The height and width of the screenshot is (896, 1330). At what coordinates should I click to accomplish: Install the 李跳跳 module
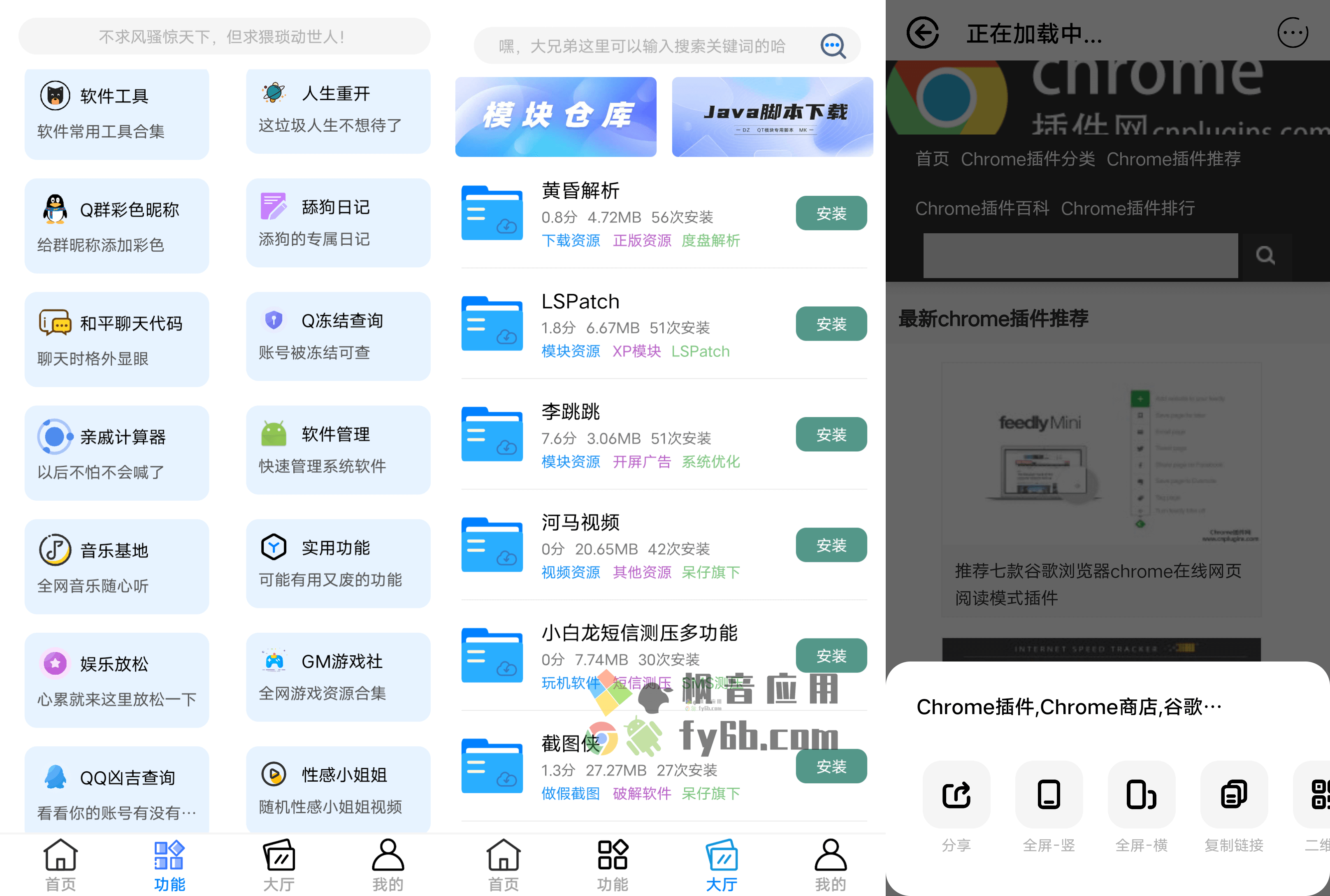[831, 435]
